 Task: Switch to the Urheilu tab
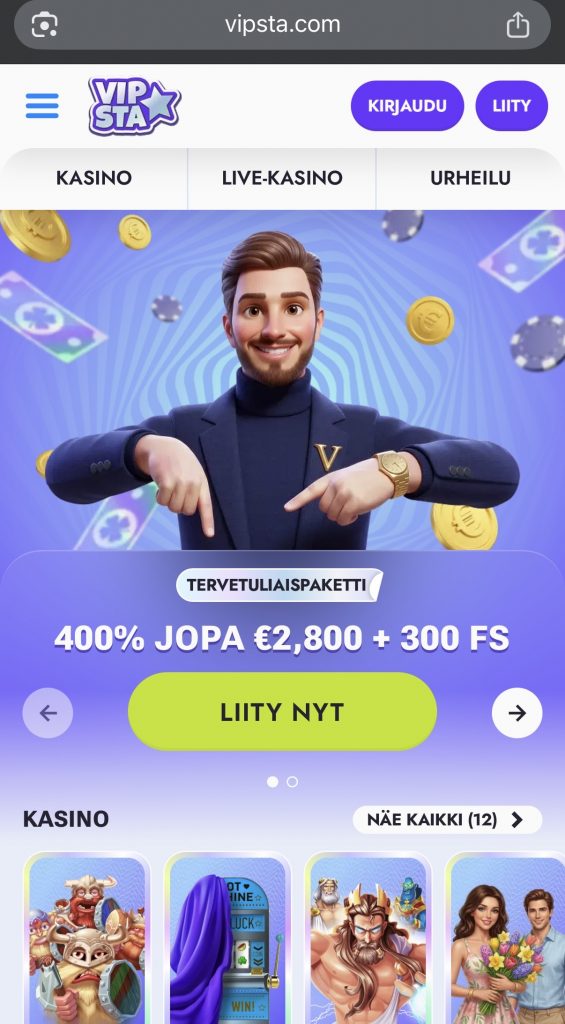(x=470, y=178)
